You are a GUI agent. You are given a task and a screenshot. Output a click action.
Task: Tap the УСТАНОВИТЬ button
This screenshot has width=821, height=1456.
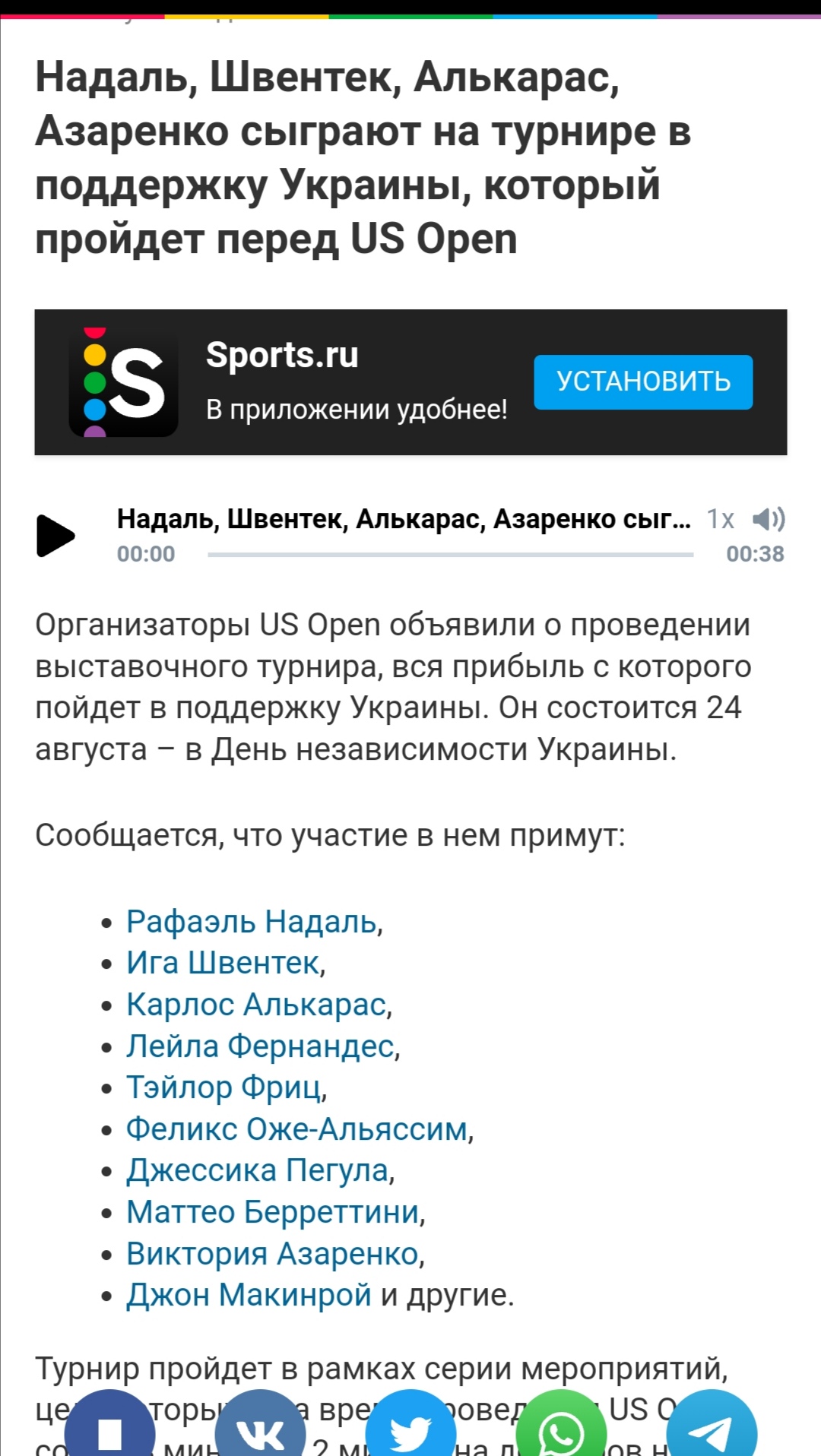[643, 381]
